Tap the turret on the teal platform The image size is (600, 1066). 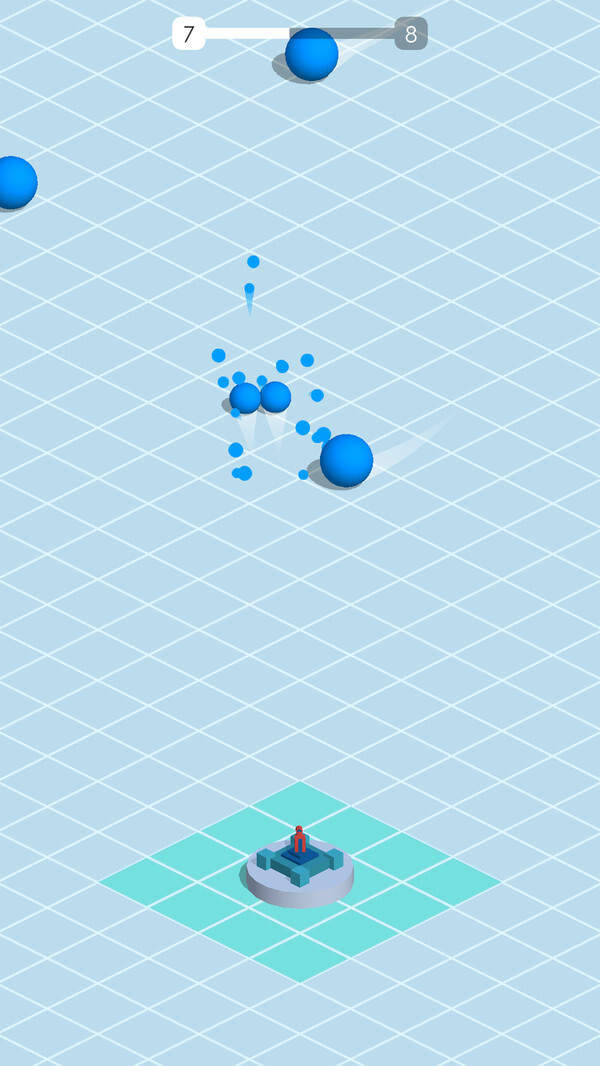(300, 862)
